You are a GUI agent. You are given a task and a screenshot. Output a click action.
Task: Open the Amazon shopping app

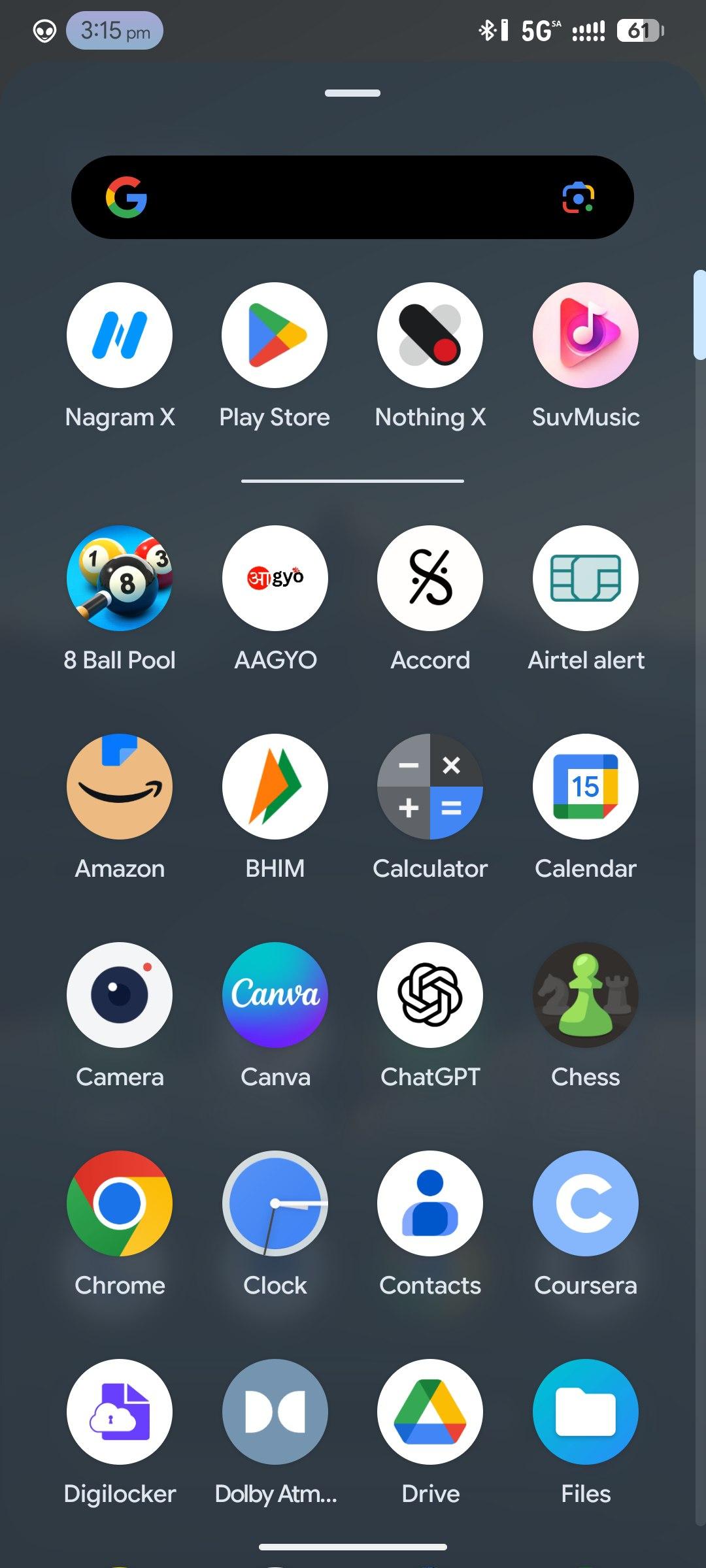click(x=120, y=787)
